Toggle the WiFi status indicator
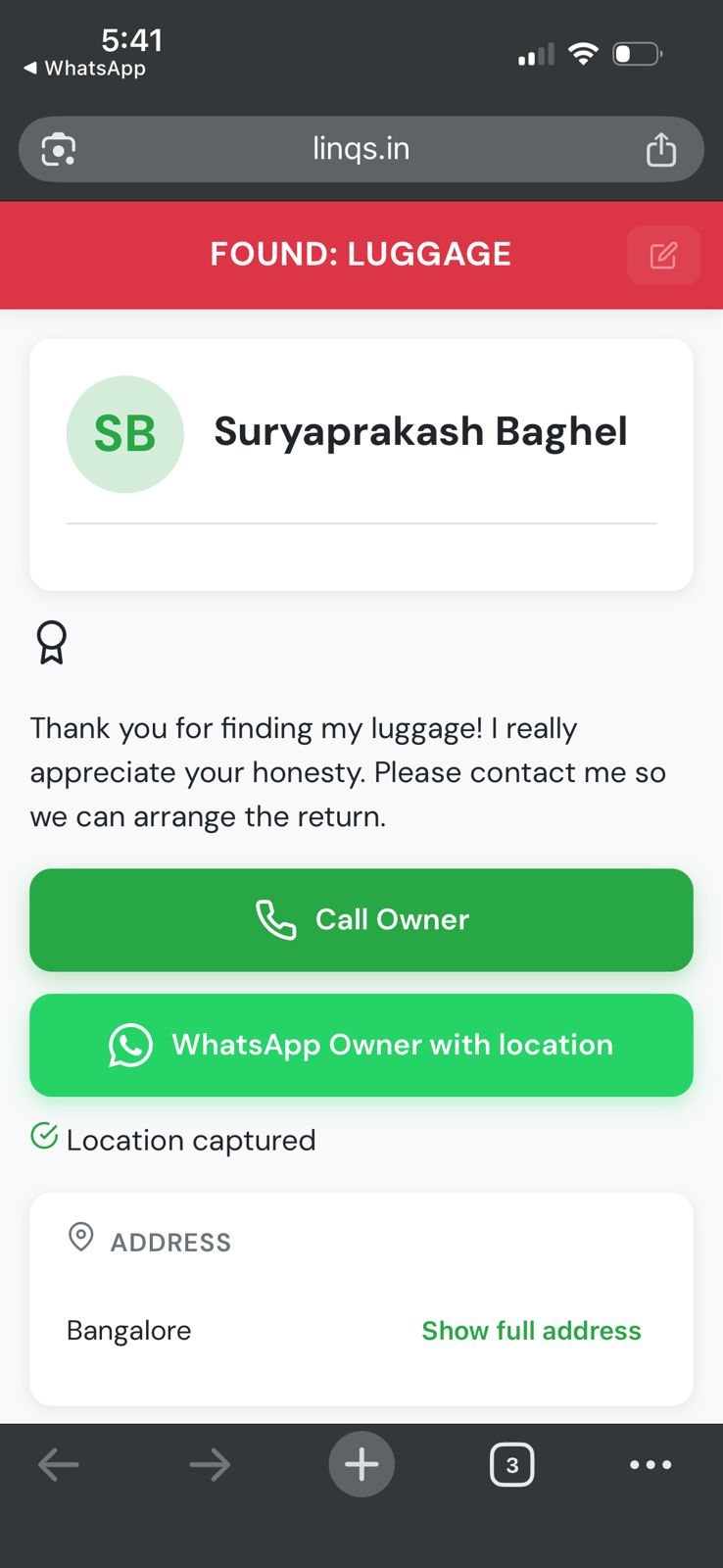 click(583, 54)
